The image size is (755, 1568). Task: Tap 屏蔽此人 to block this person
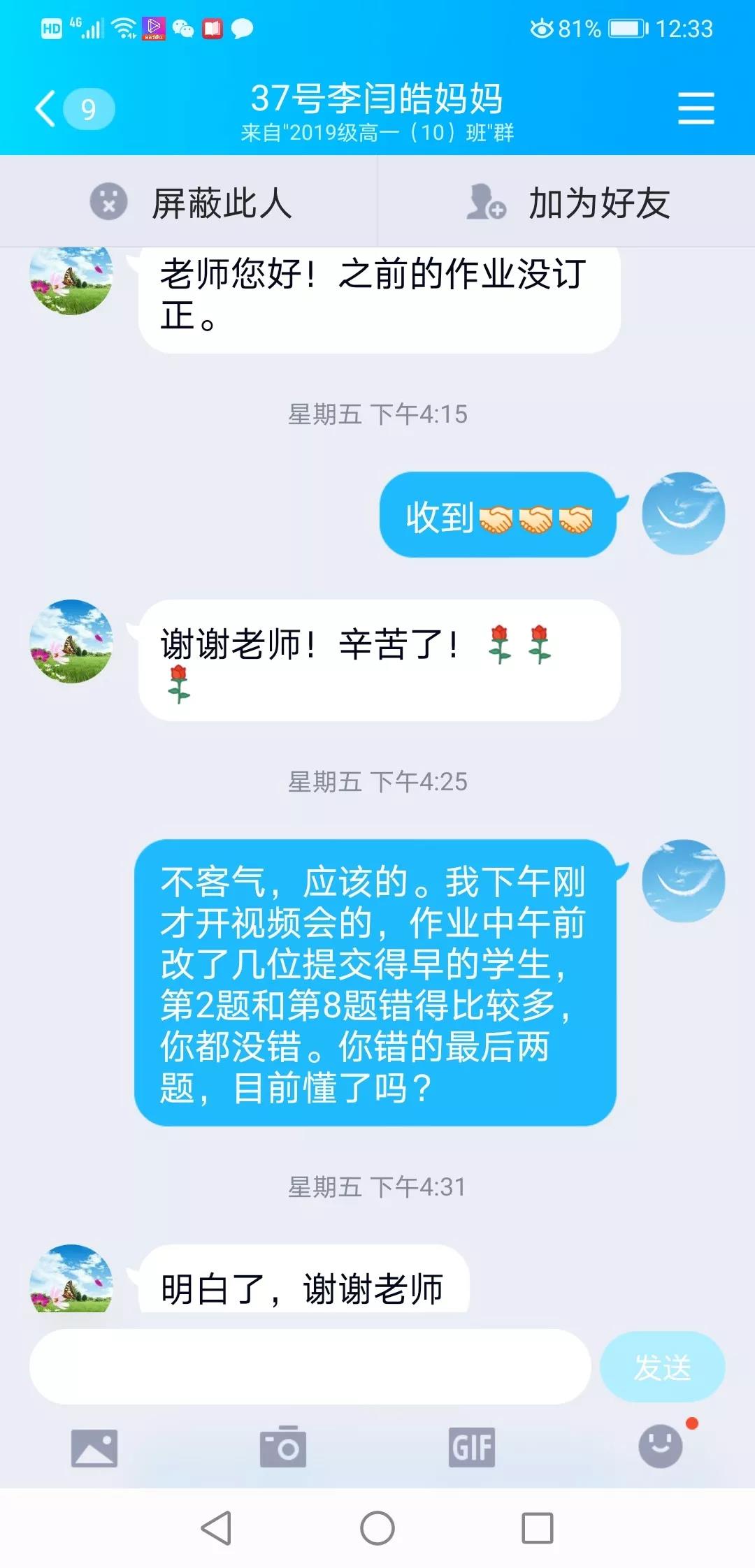coord(189,203)
